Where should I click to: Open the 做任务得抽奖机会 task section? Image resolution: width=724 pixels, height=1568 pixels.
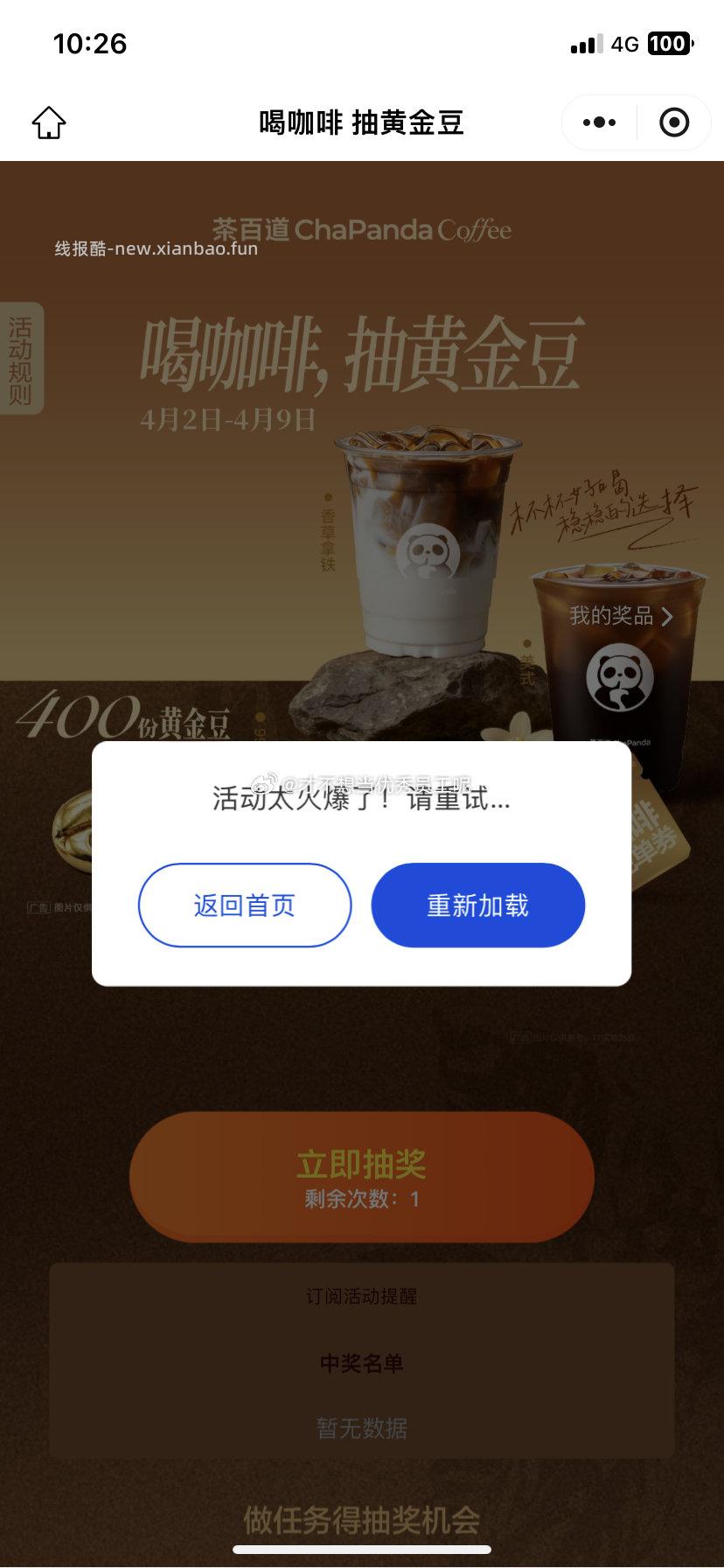[x=362, y=1517]
